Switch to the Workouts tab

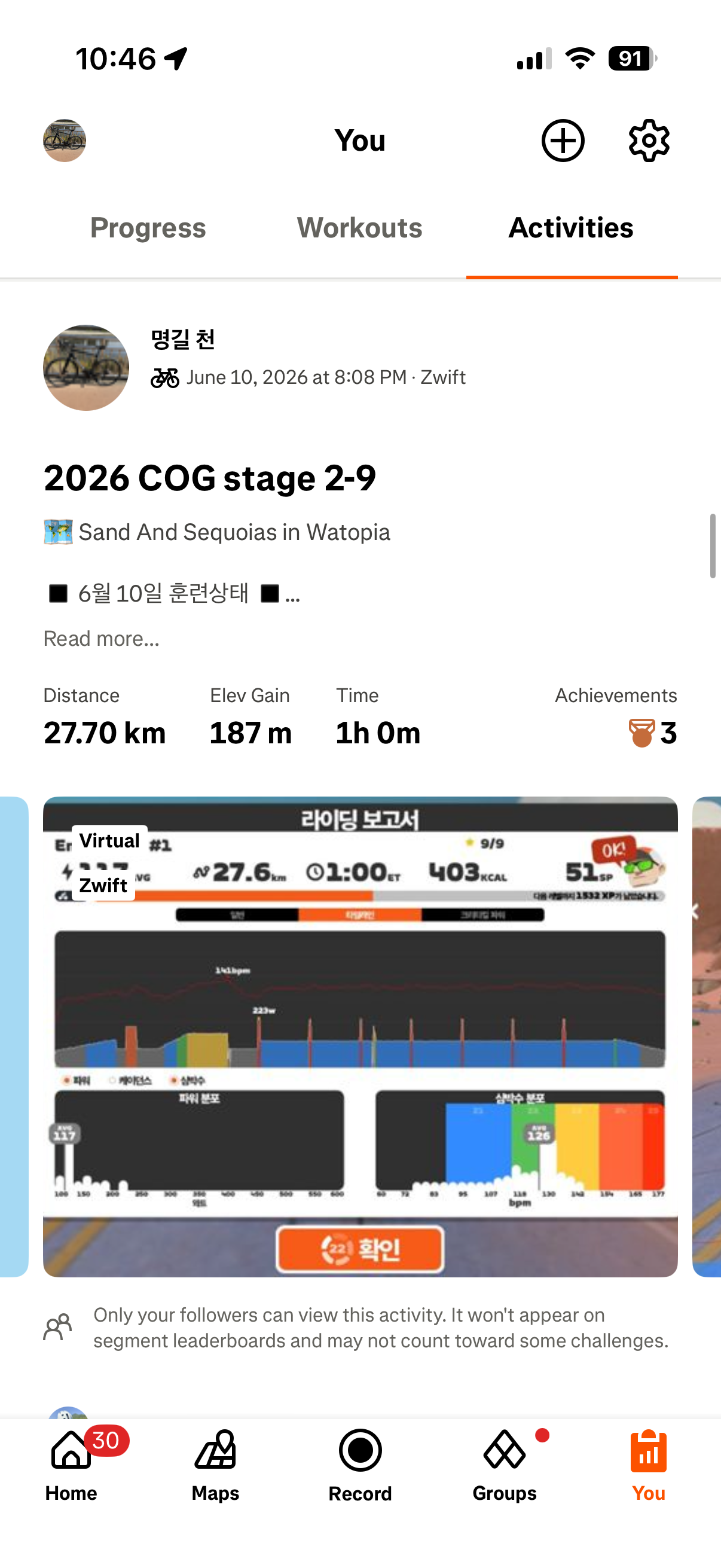point(359,228)
